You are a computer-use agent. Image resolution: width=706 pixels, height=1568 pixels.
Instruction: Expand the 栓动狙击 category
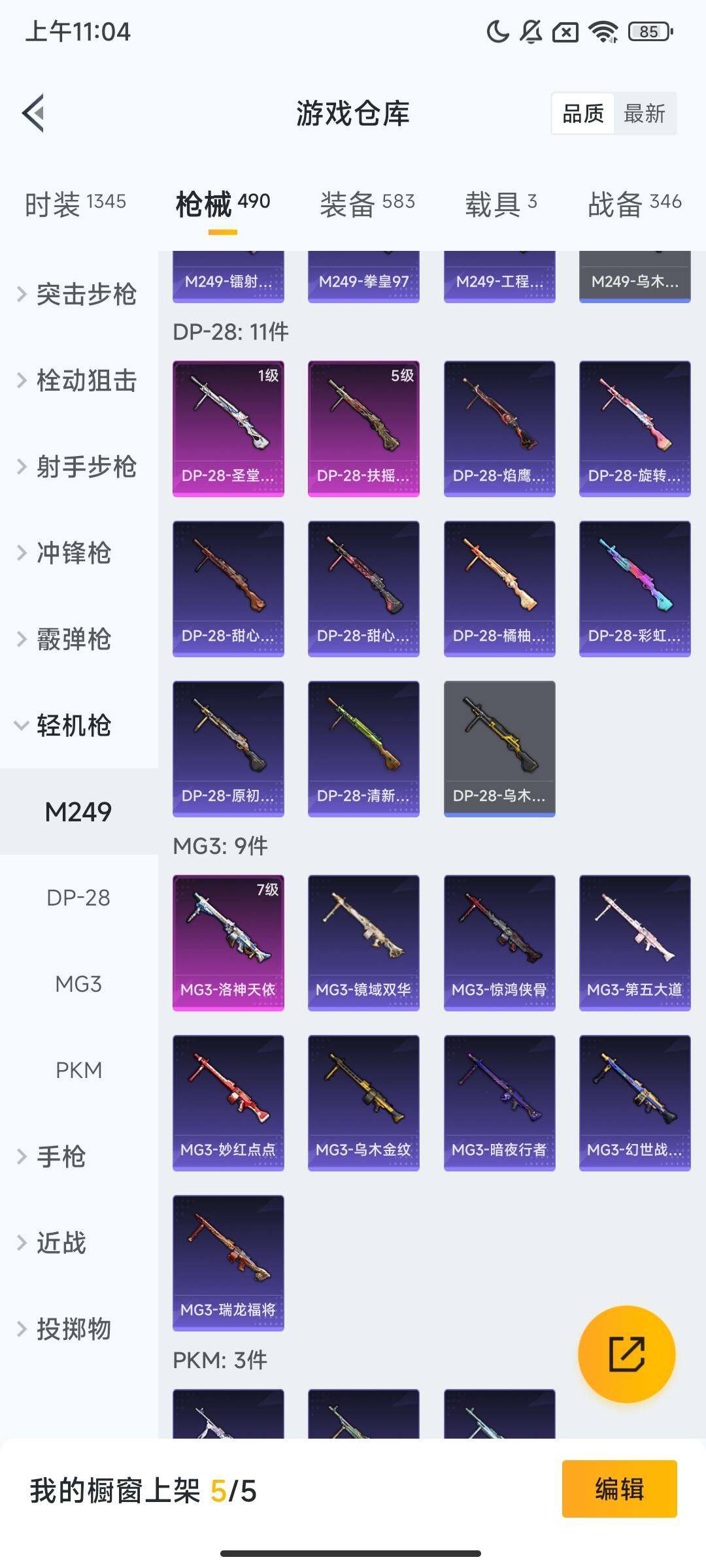(77, 380)
